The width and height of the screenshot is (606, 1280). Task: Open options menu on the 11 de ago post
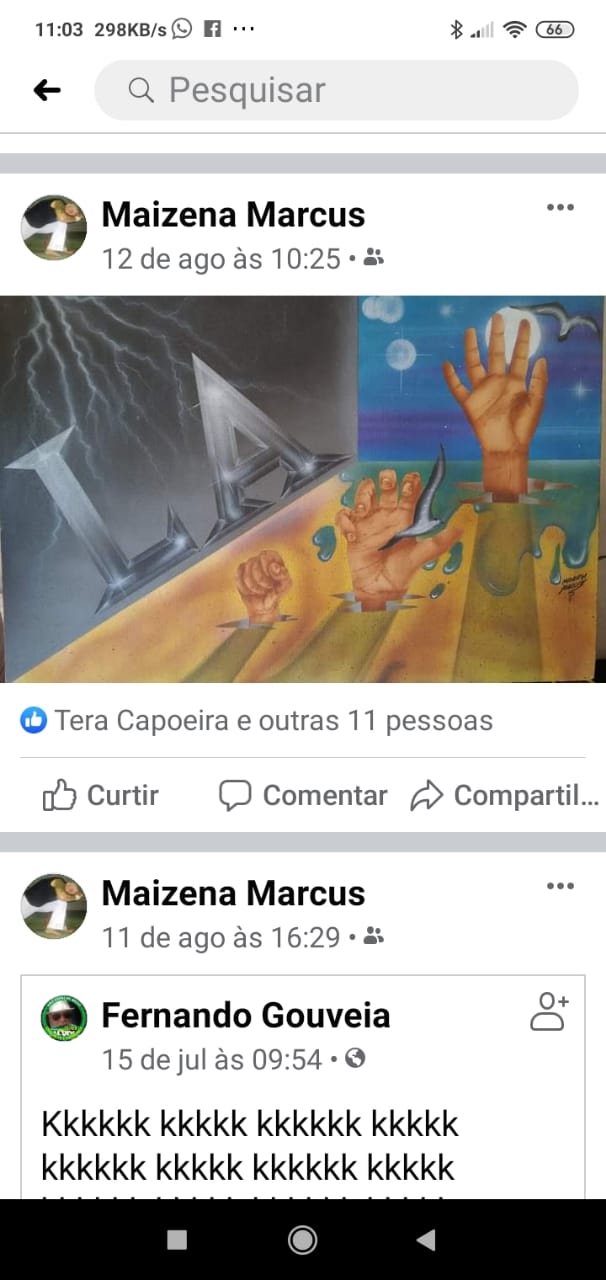(560, 886)
